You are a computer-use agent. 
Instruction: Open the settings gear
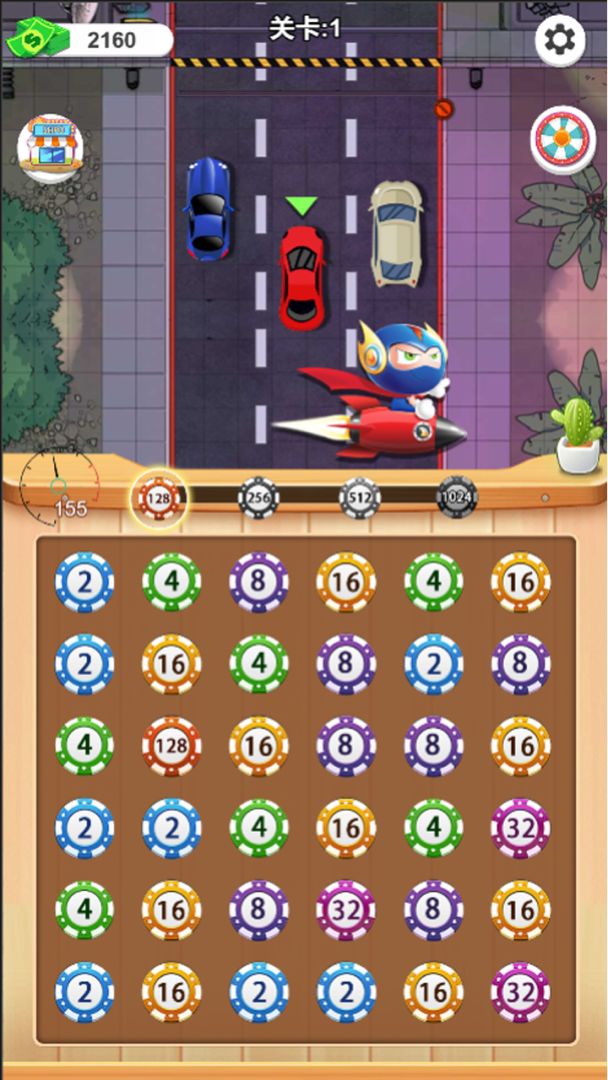(x=560, y=41)
